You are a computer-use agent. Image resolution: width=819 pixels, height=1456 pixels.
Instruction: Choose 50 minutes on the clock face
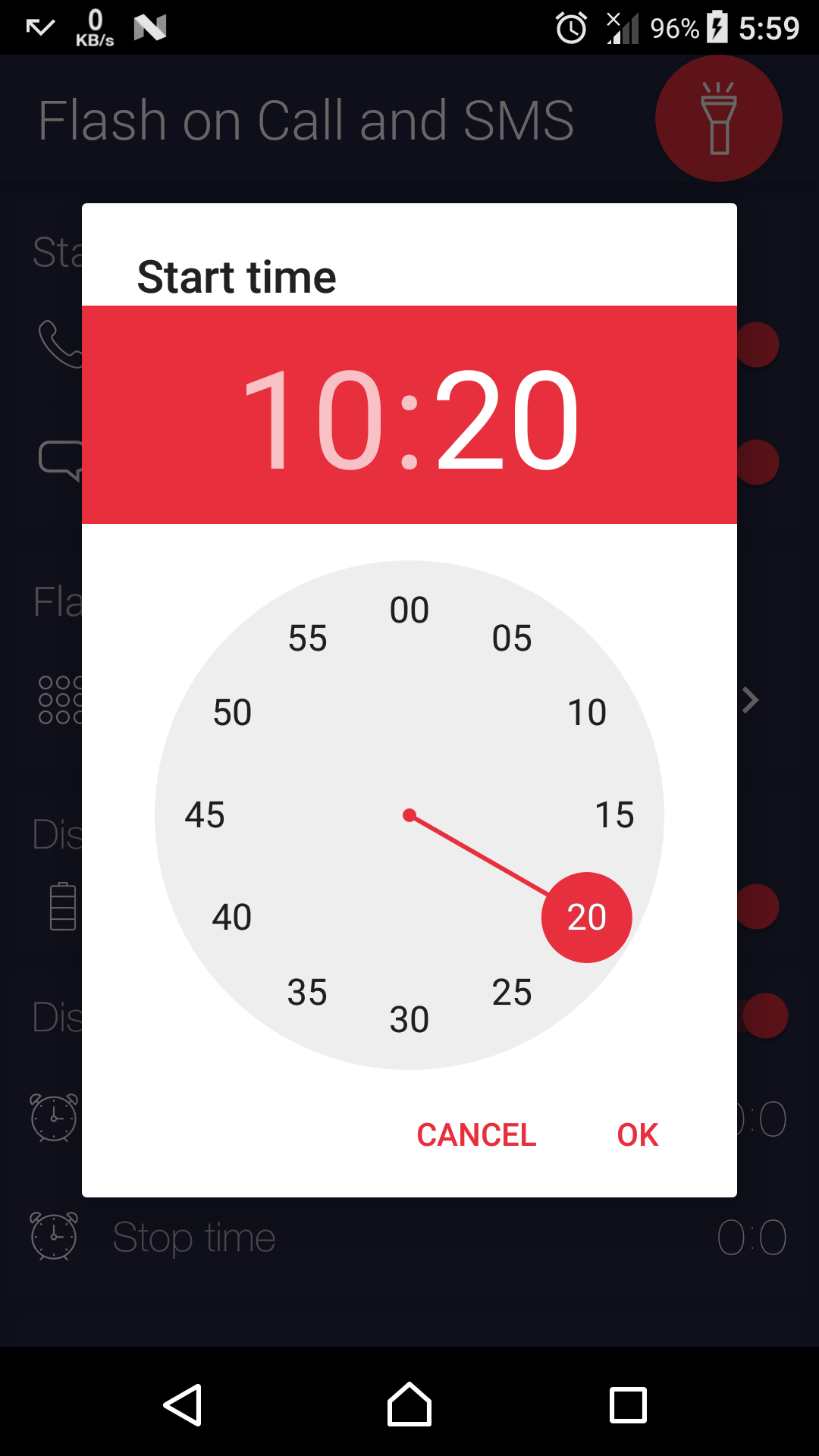coord(232,713)
